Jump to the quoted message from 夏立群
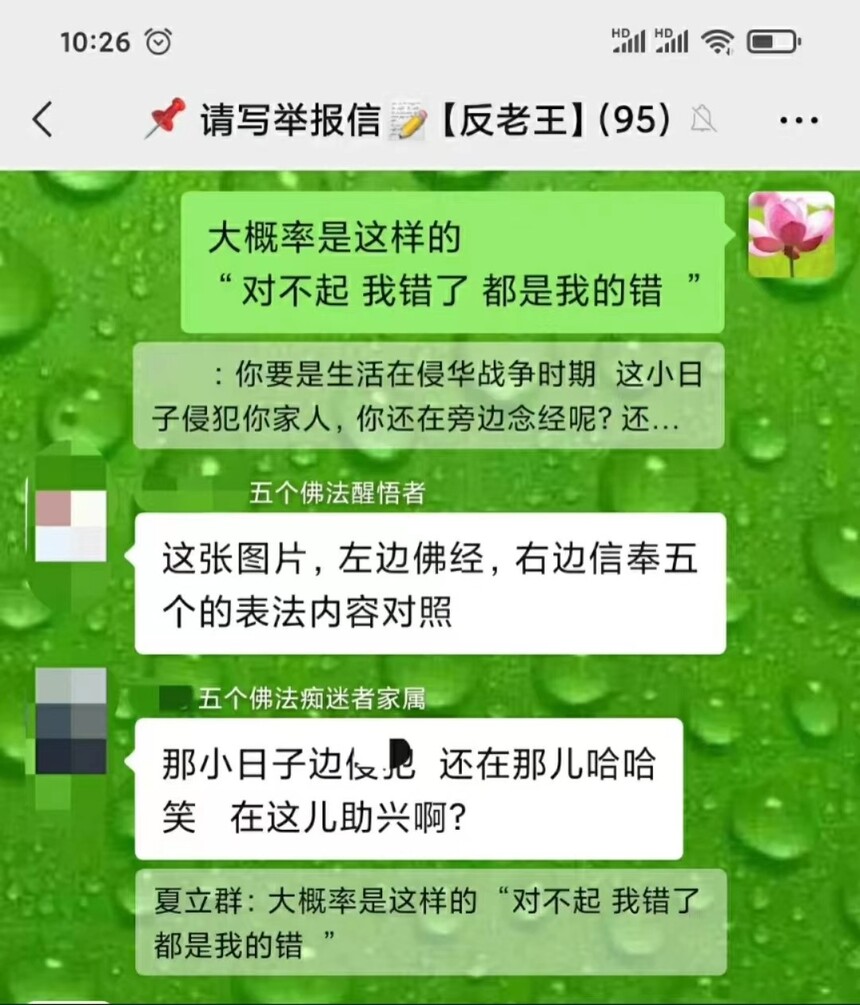The image size is (860, 1005). click(x=430, y=921)
